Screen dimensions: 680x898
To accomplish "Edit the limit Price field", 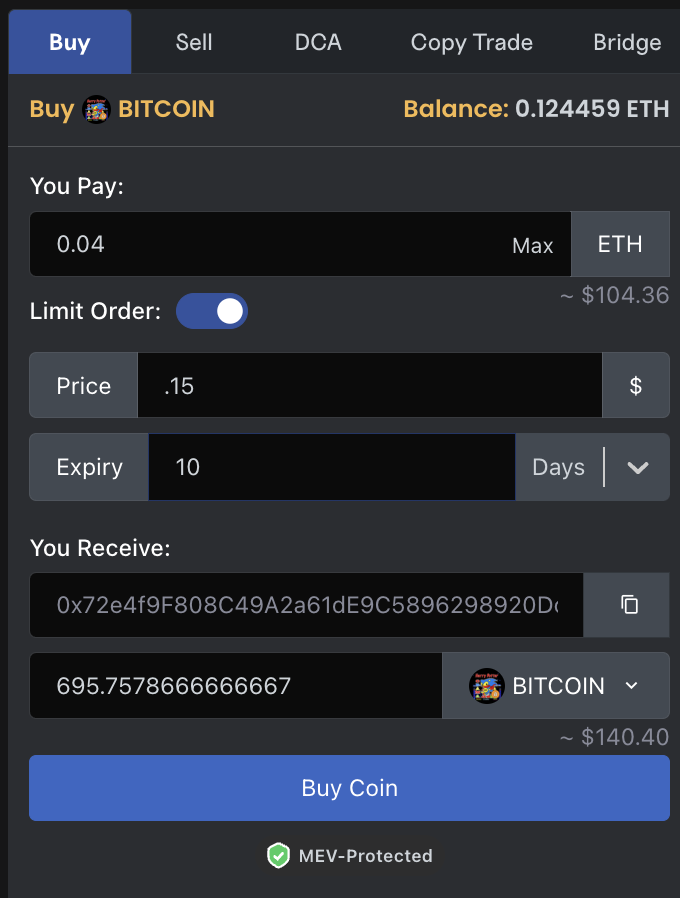I will (370, 385).
